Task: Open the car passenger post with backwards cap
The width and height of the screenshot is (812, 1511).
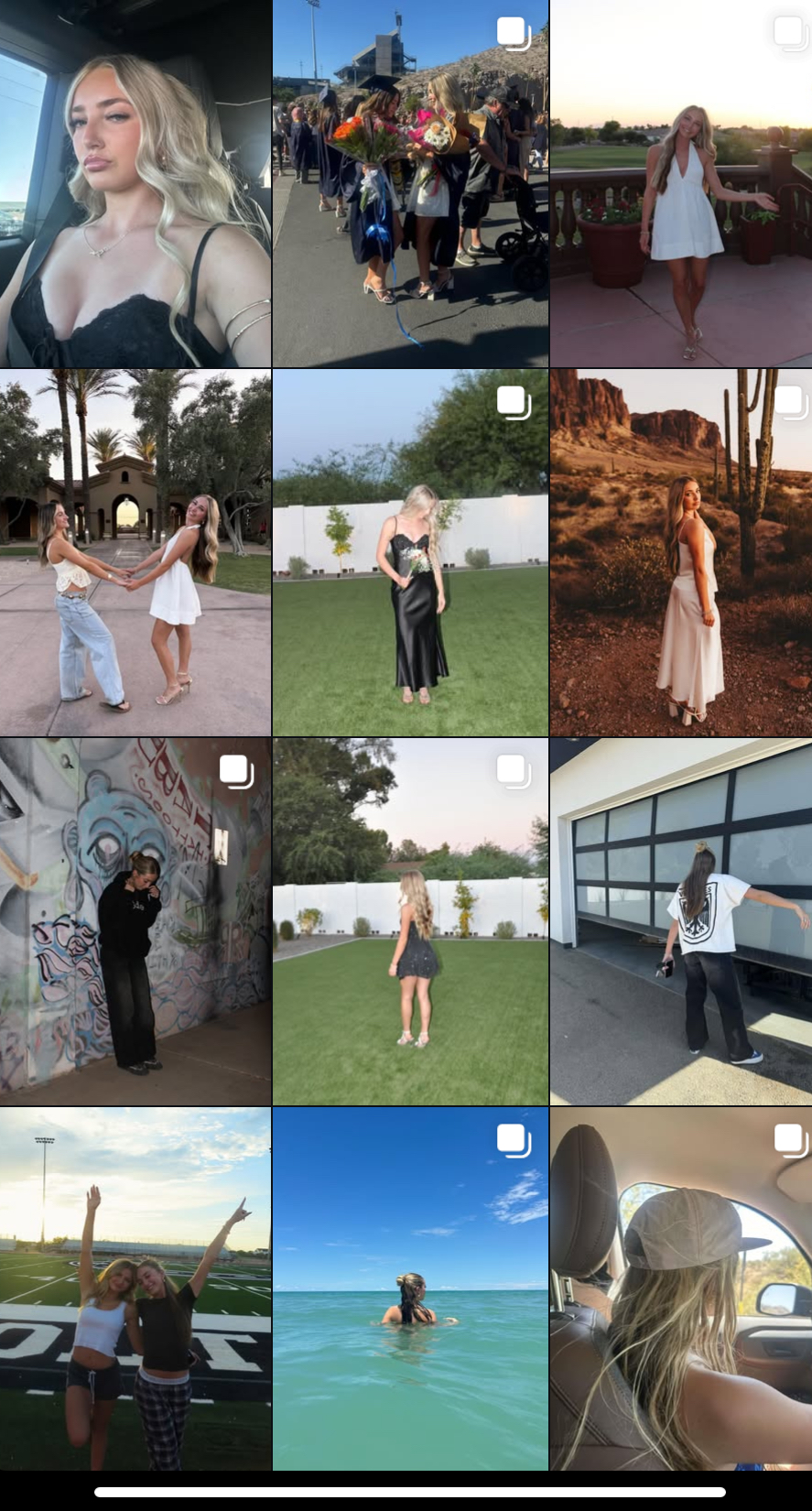Action: pos(681,1288)
